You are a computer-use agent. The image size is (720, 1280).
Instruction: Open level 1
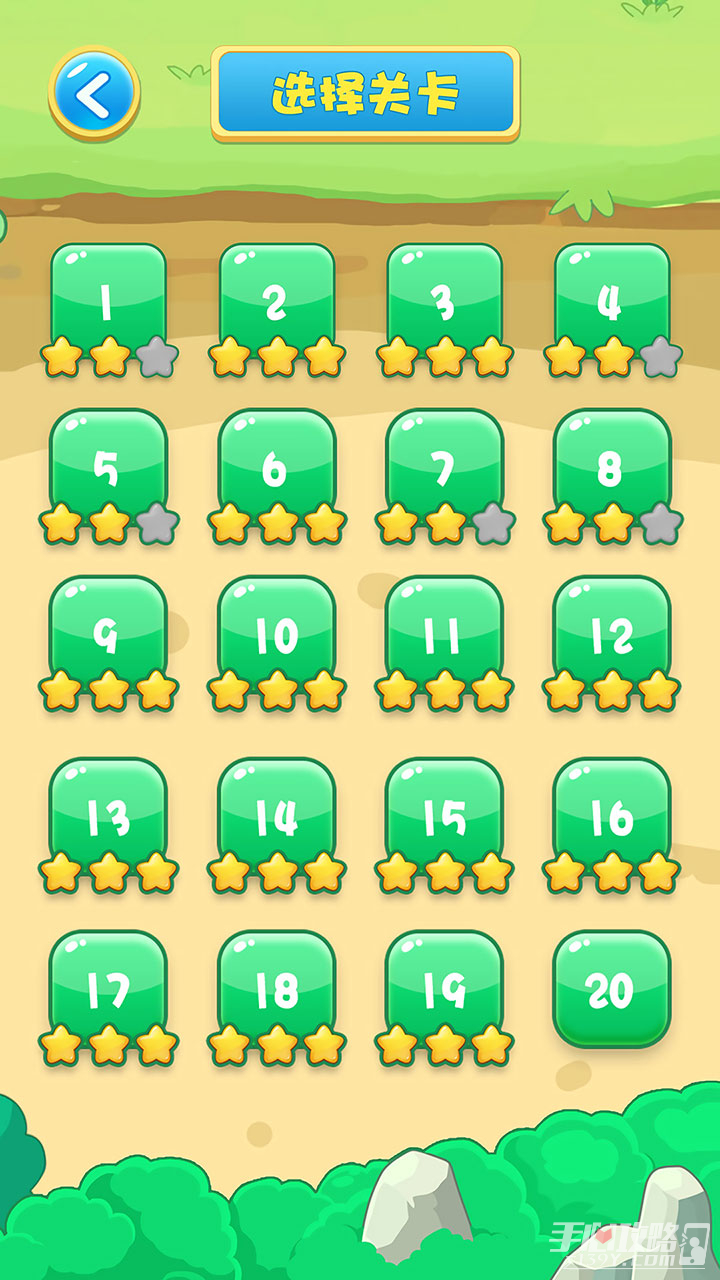(x=108, y=300)
